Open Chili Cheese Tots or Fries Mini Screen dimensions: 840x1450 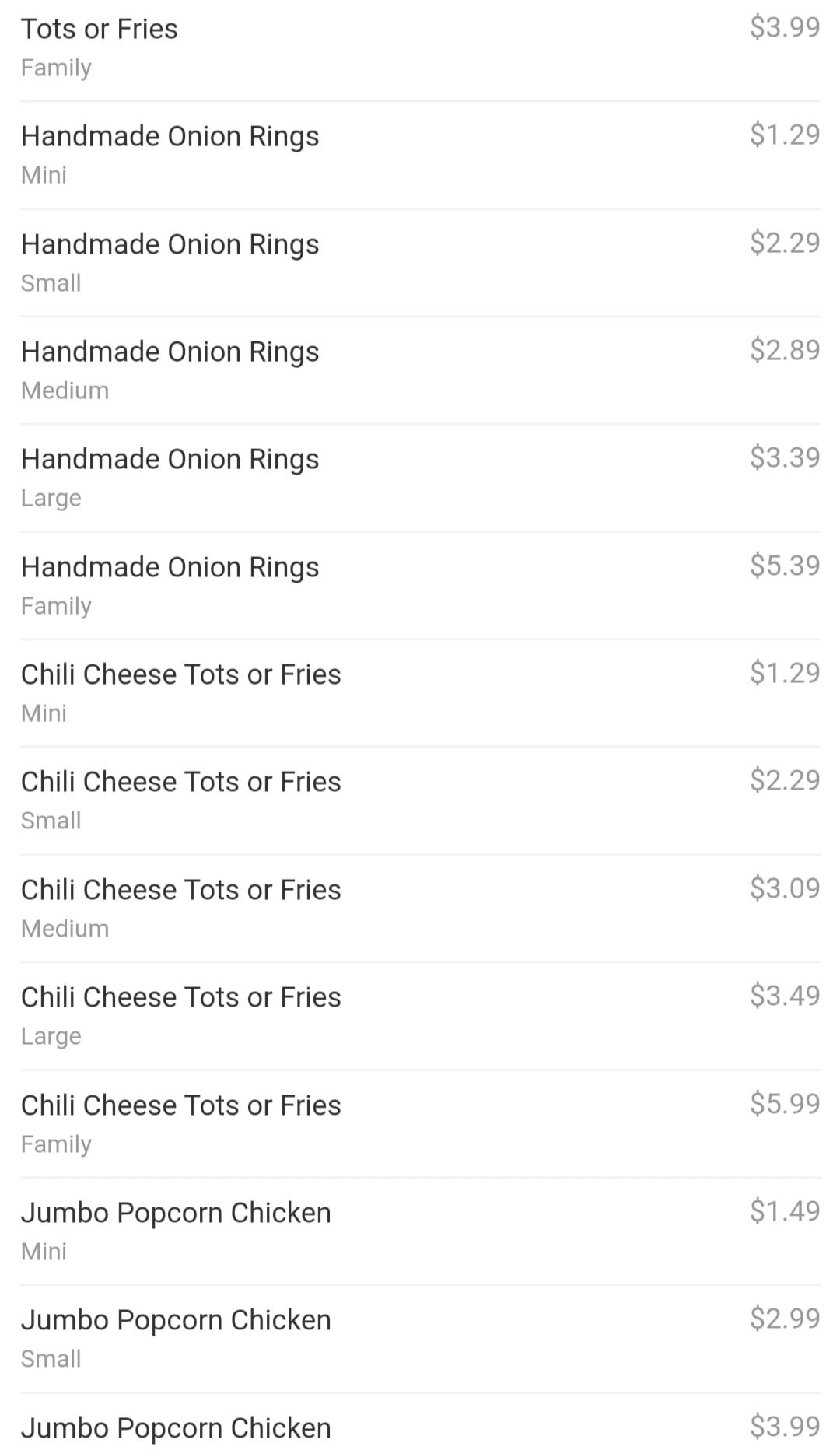pos(420,692)
